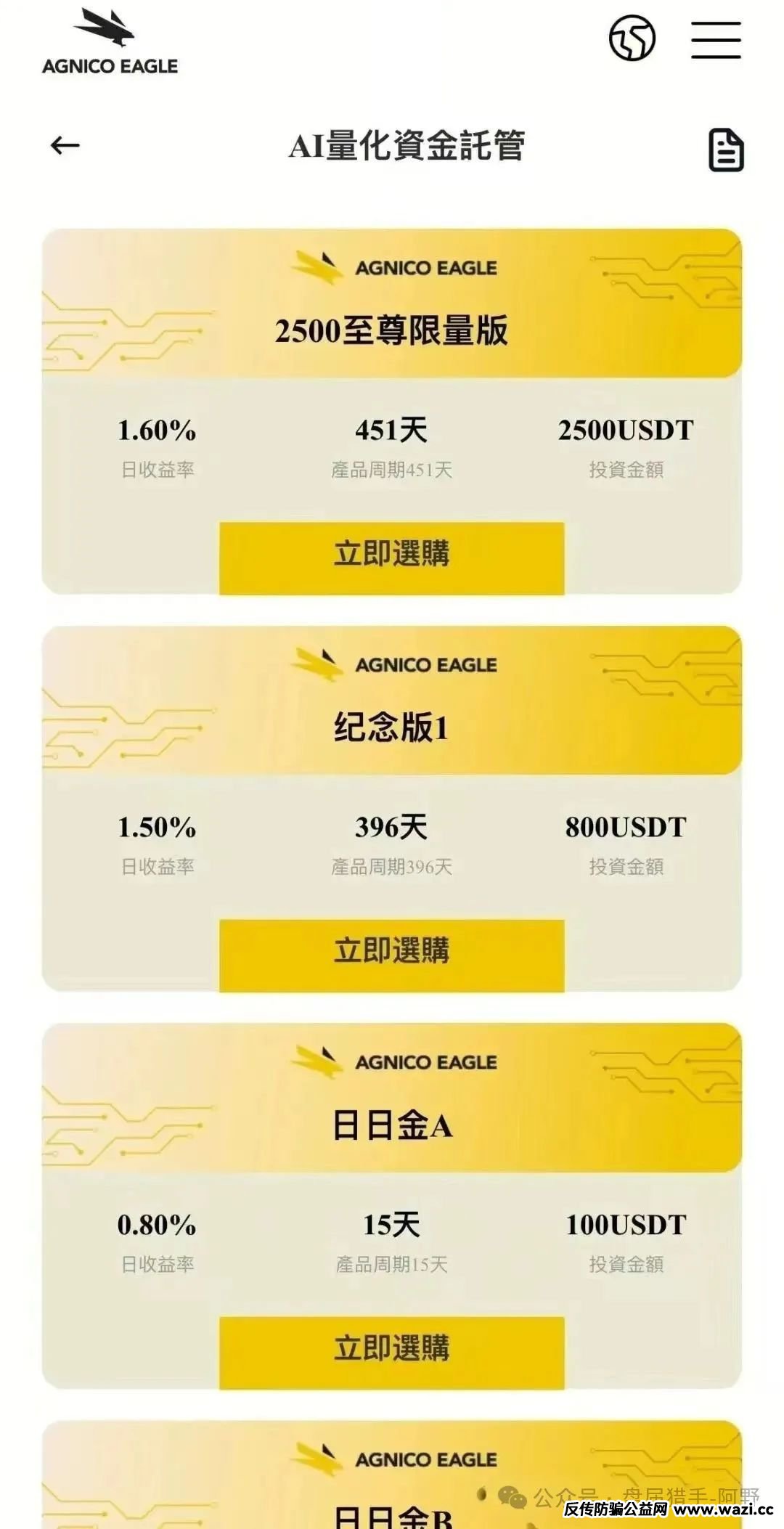Viewport: 784px width, 1529px height.
Task: Open the 纪念版1 product card
Action: click(391, 728)
